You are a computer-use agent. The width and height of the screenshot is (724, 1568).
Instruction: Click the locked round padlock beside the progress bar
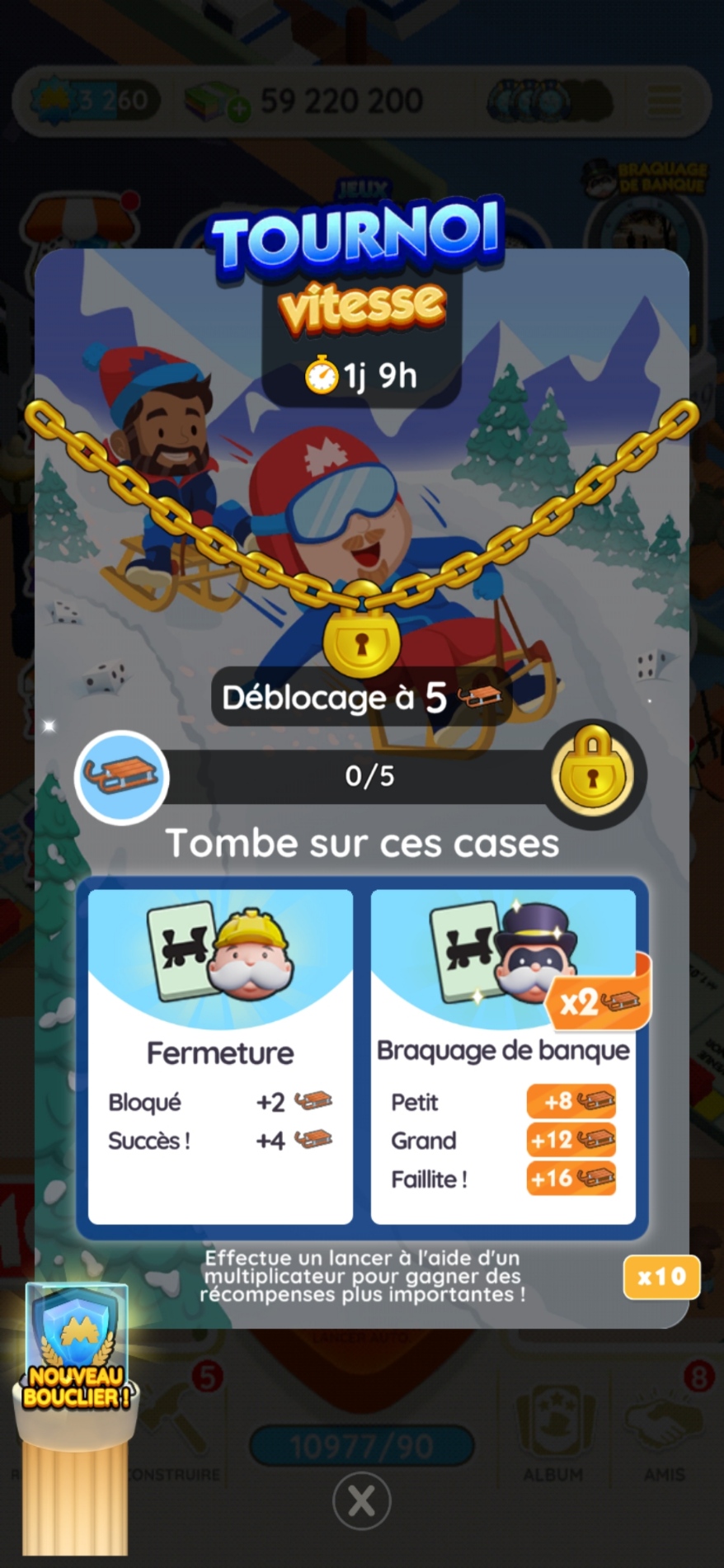594,776
